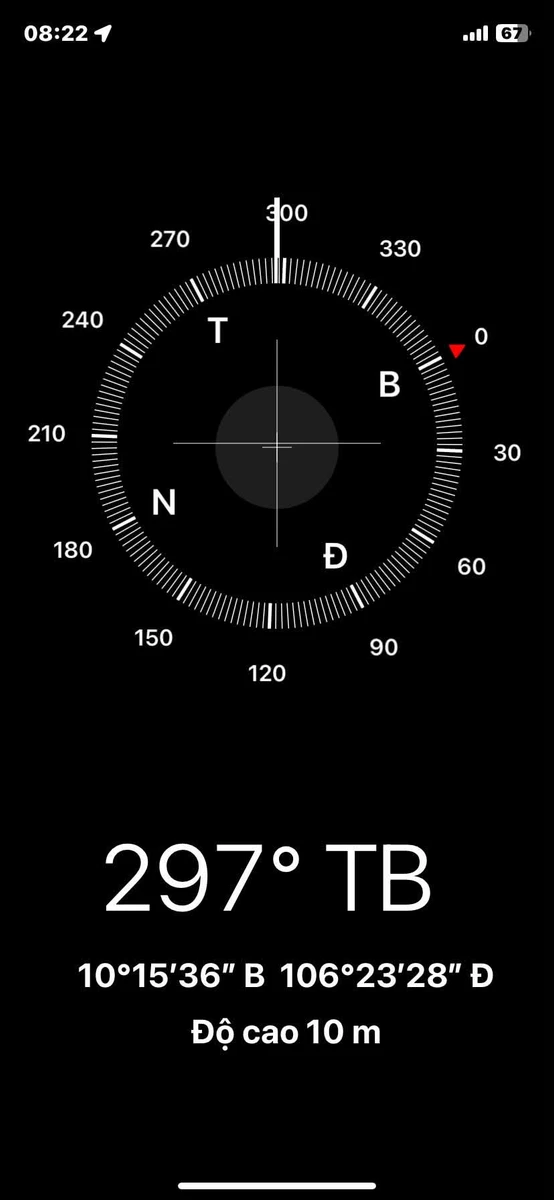Tap the compass dial to lock bearing

[277, 443]
